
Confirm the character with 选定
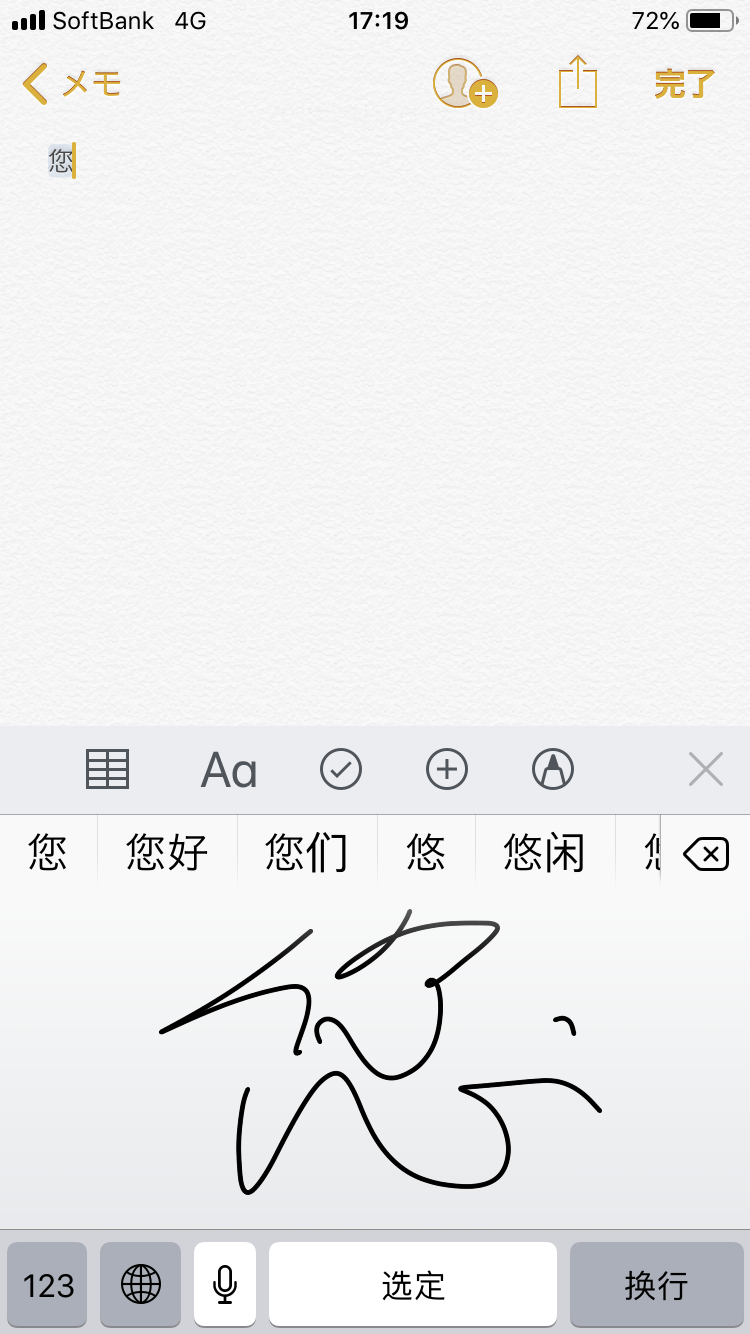[x=413, y=1285]
